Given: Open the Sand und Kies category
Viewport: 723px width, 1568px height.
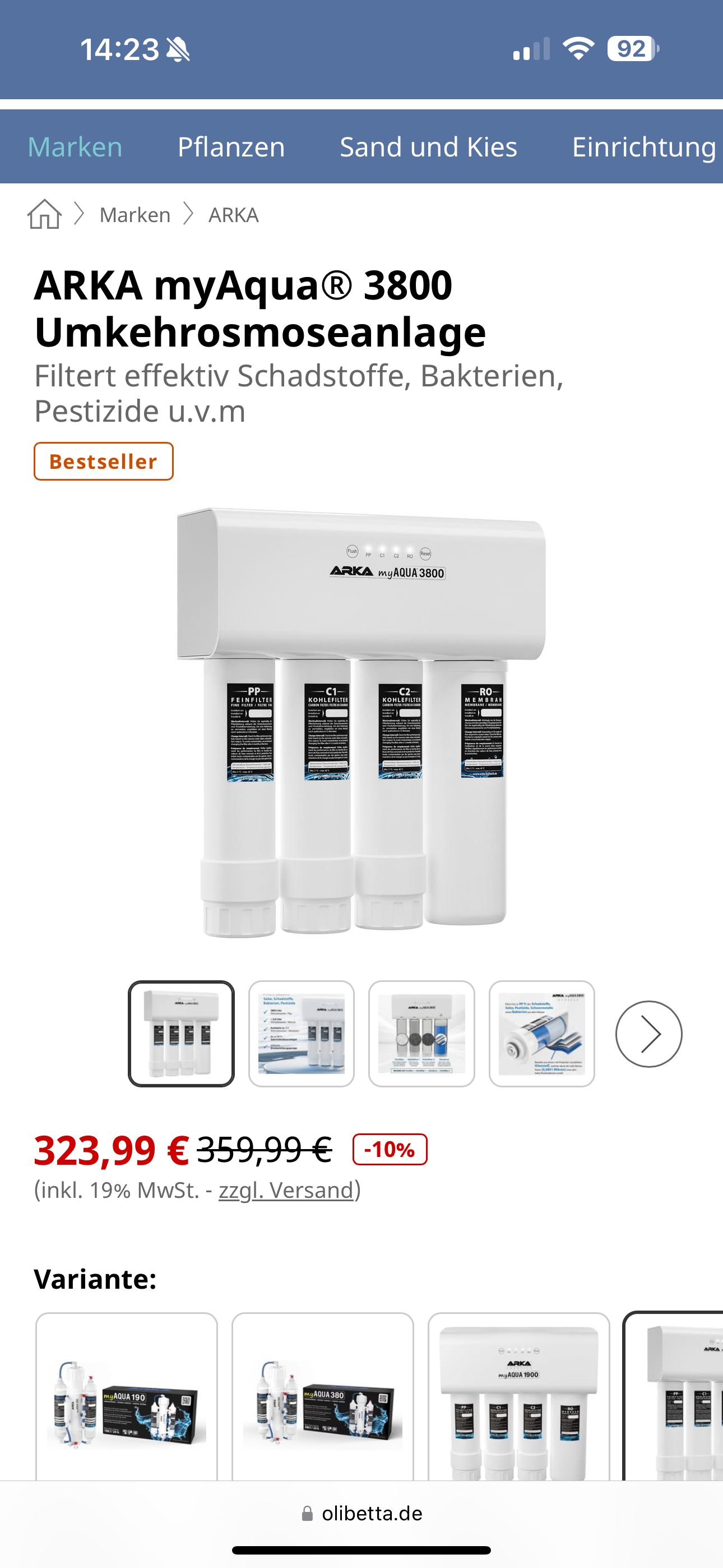Looking at the screenshot, I should (428, 147).
